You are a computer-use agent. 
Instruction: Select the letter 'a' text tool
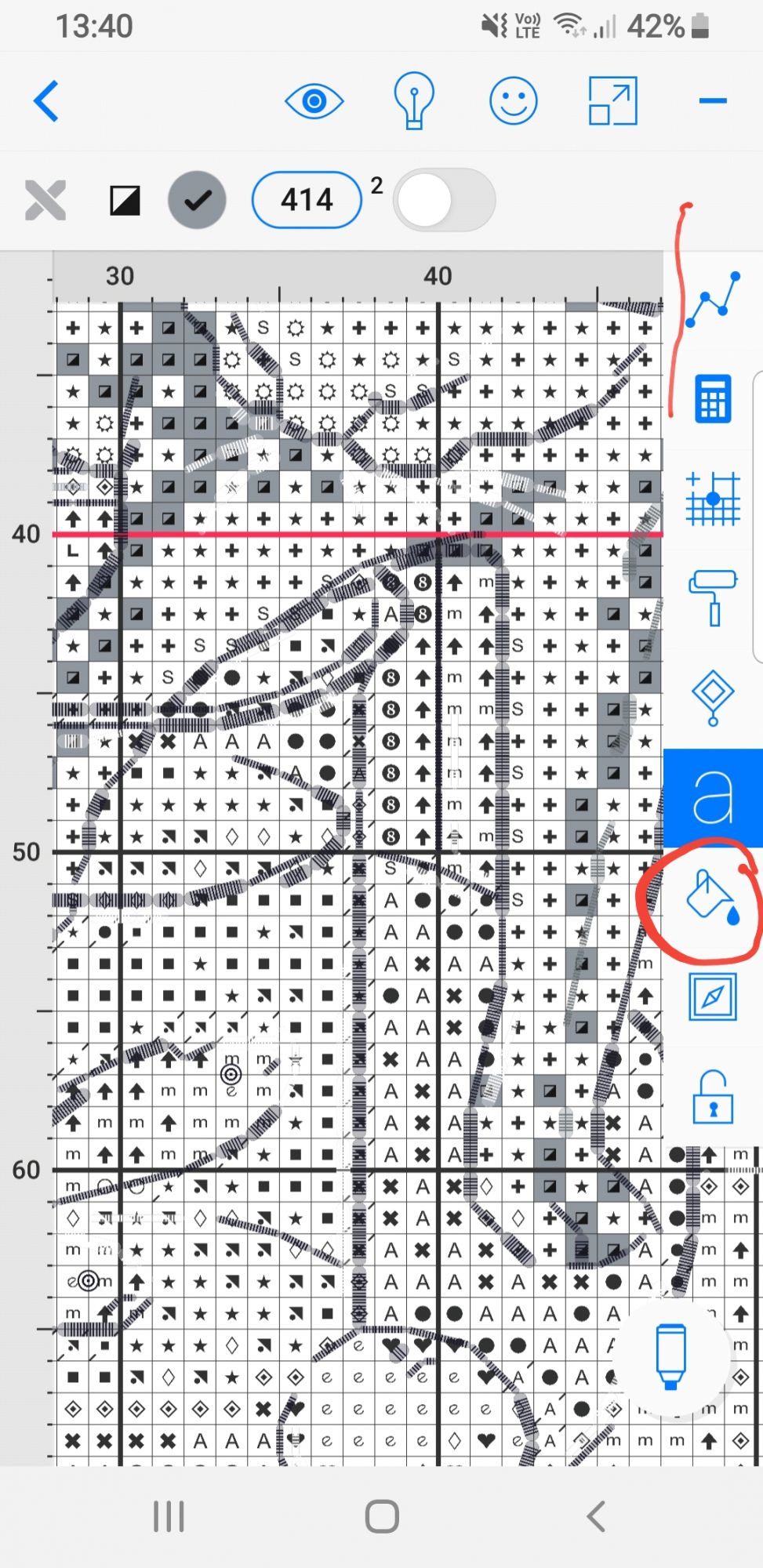click(x=713, y=797)
